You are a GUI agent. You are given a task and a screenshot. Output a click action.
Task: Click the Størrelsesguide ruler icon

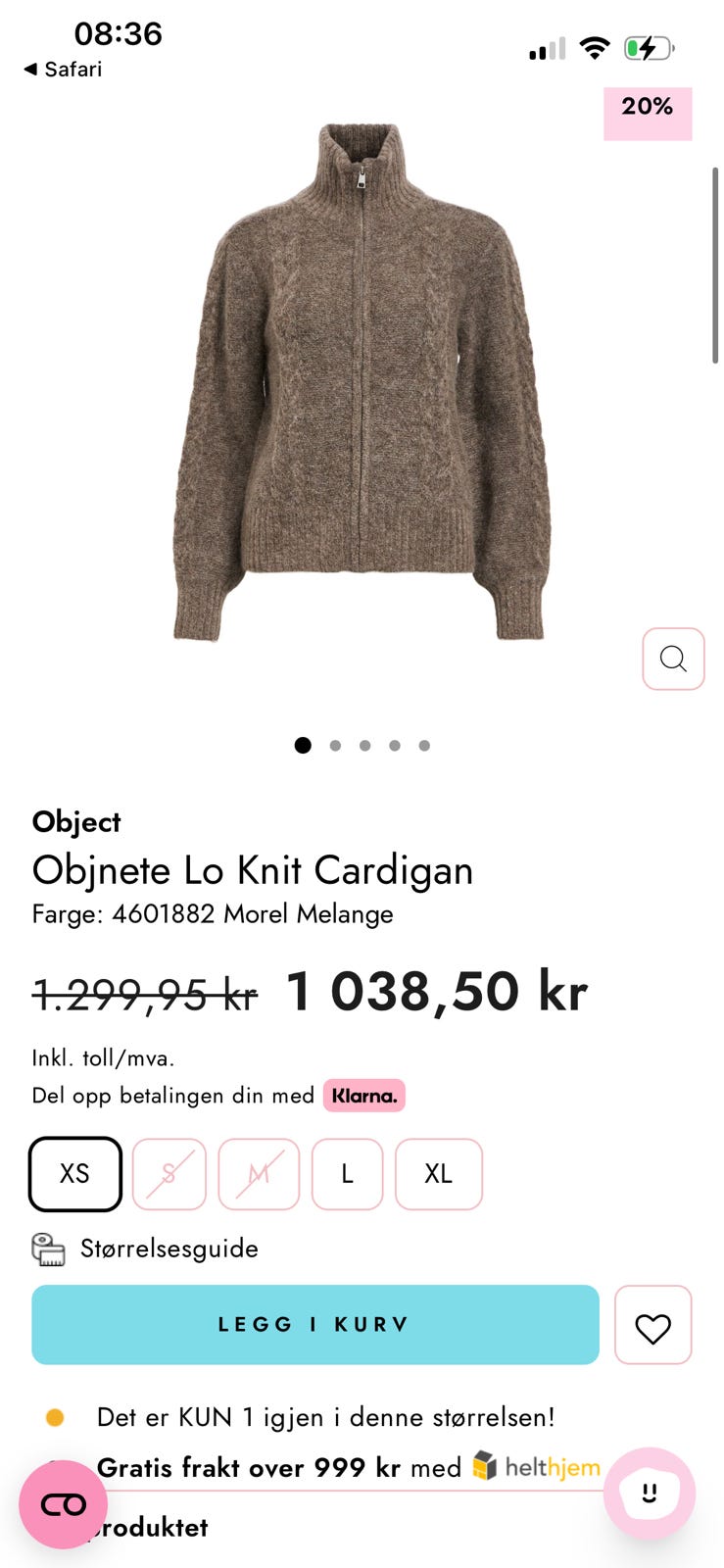coord(49,1249)
